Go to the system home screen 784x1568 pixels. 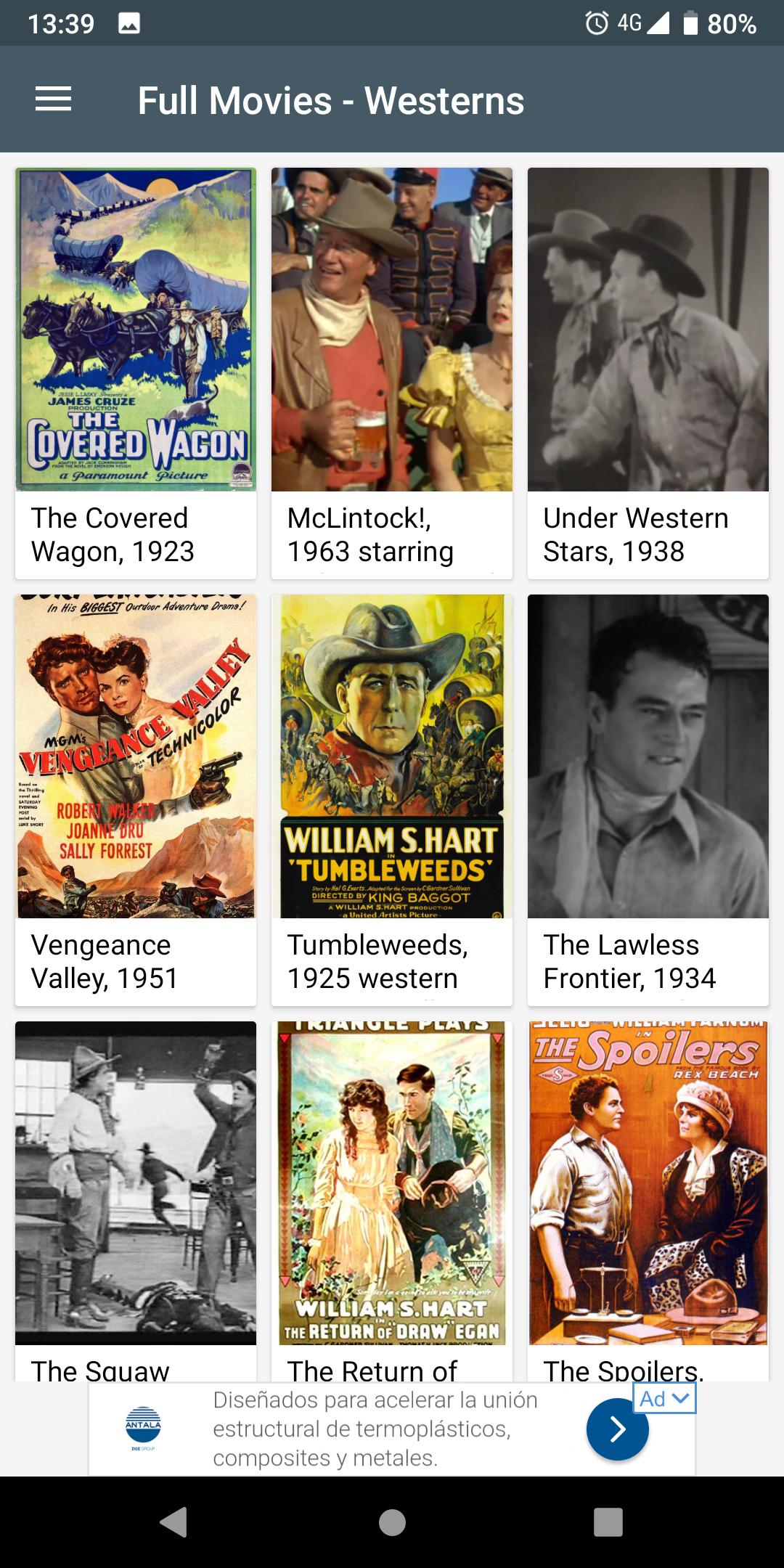coord(392,1522)
